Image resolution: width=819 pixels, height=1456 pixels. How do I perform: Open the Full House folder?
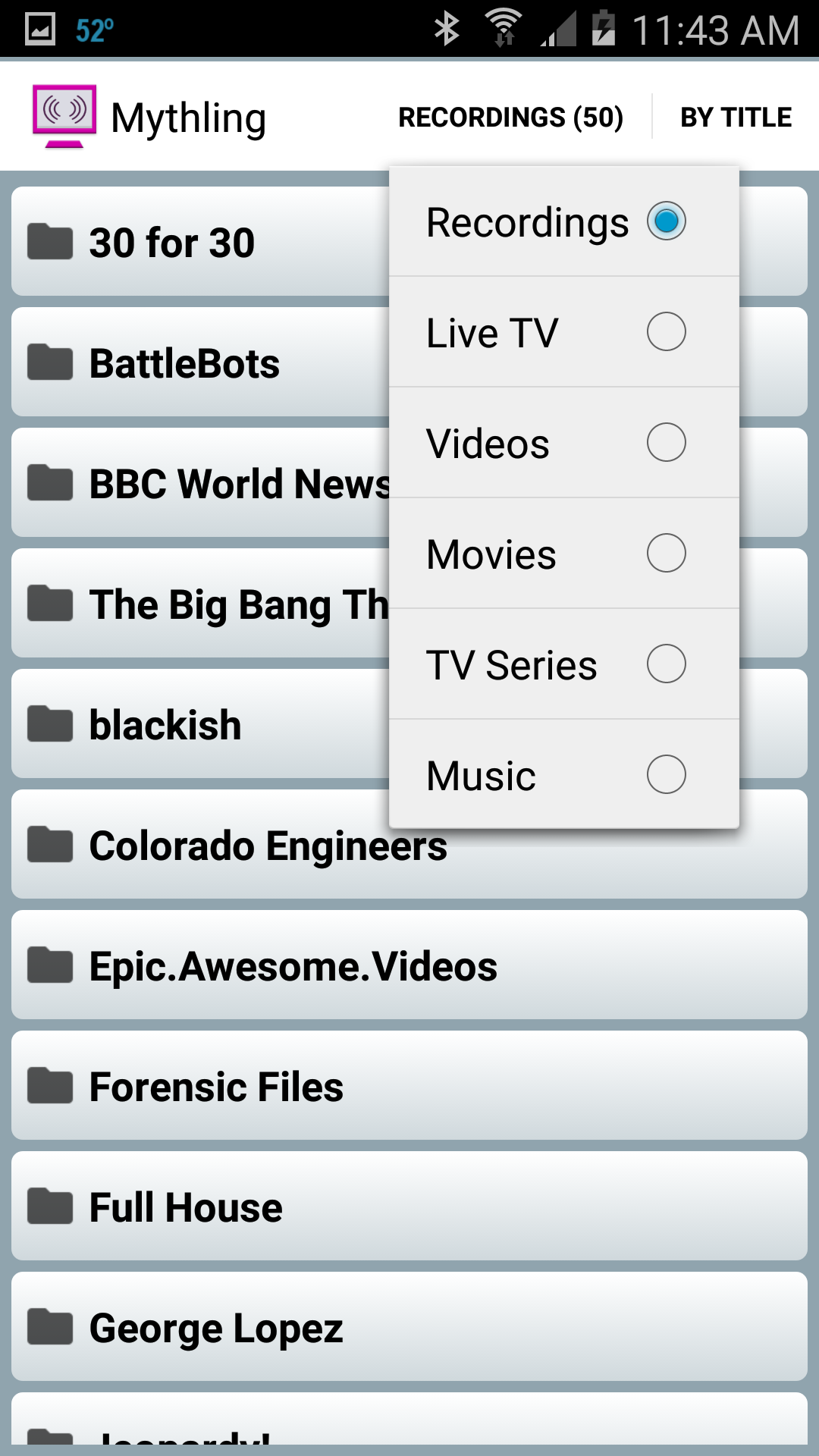pos(409,1207)
